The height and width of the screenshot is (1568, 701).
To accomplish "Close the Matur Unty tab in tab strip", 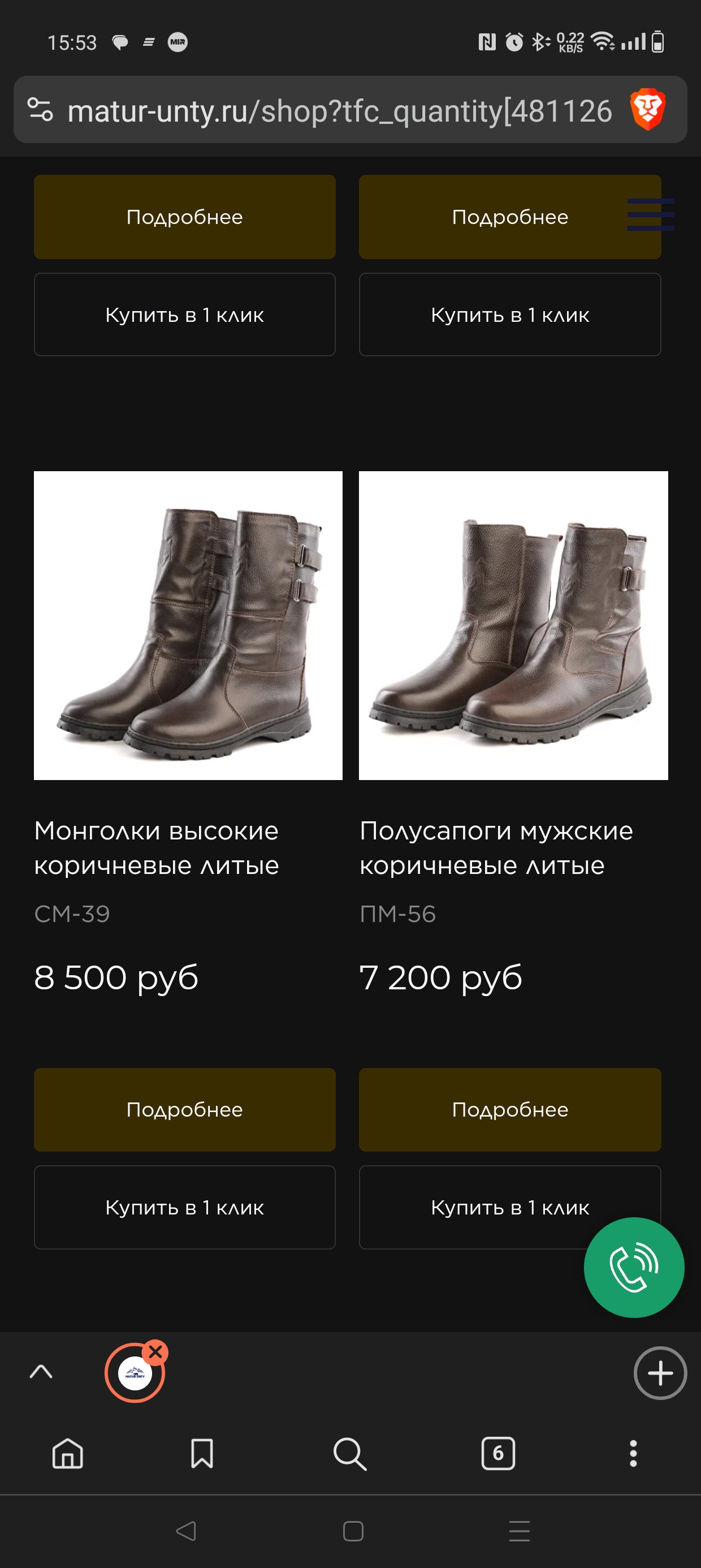I will click(x=155, y=1352).
